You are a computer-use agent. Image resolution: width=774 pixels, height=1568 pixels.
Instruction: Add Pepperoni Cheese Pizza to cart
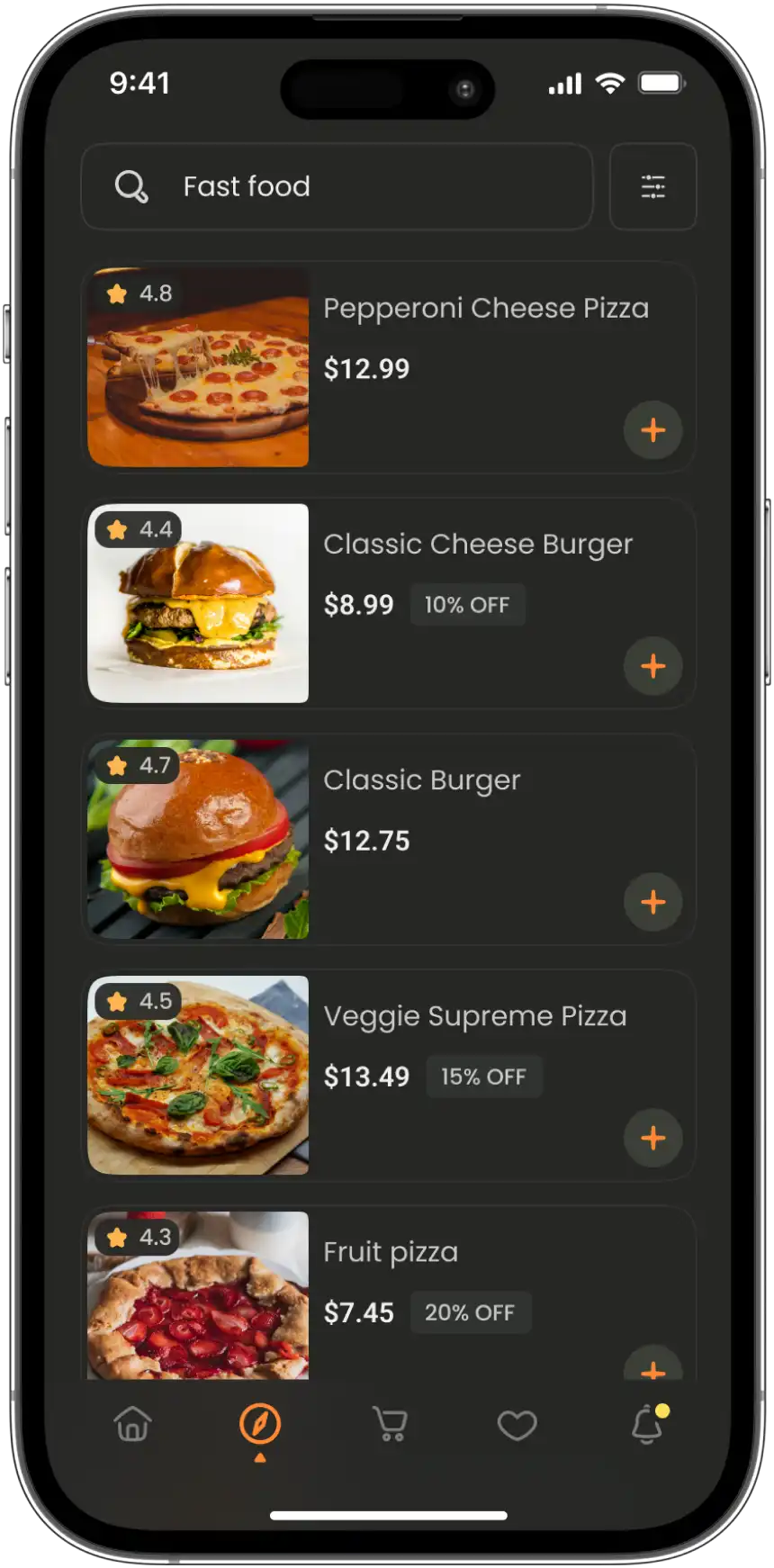[x=653, y=430]
